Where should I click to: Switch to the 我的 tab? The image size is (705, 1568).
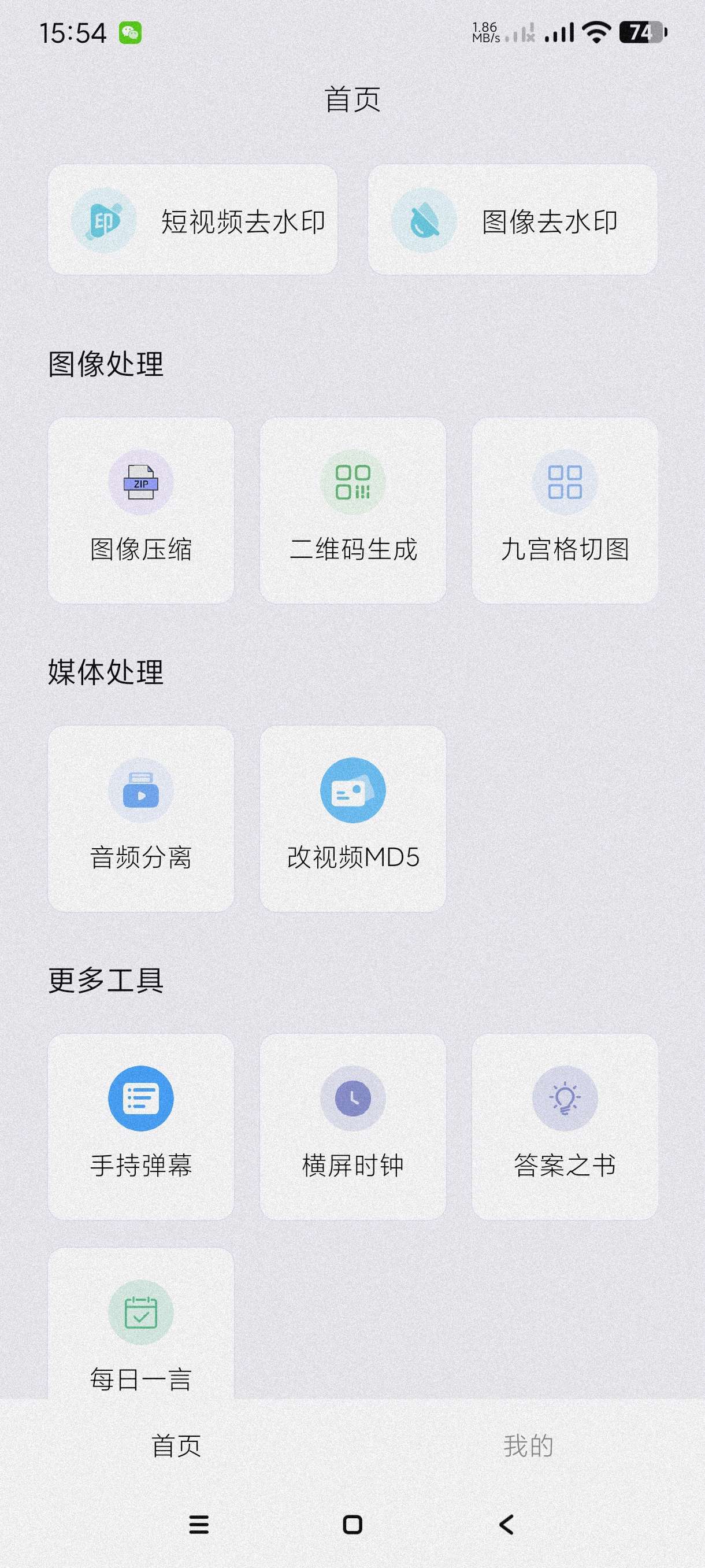(528, 1445)
